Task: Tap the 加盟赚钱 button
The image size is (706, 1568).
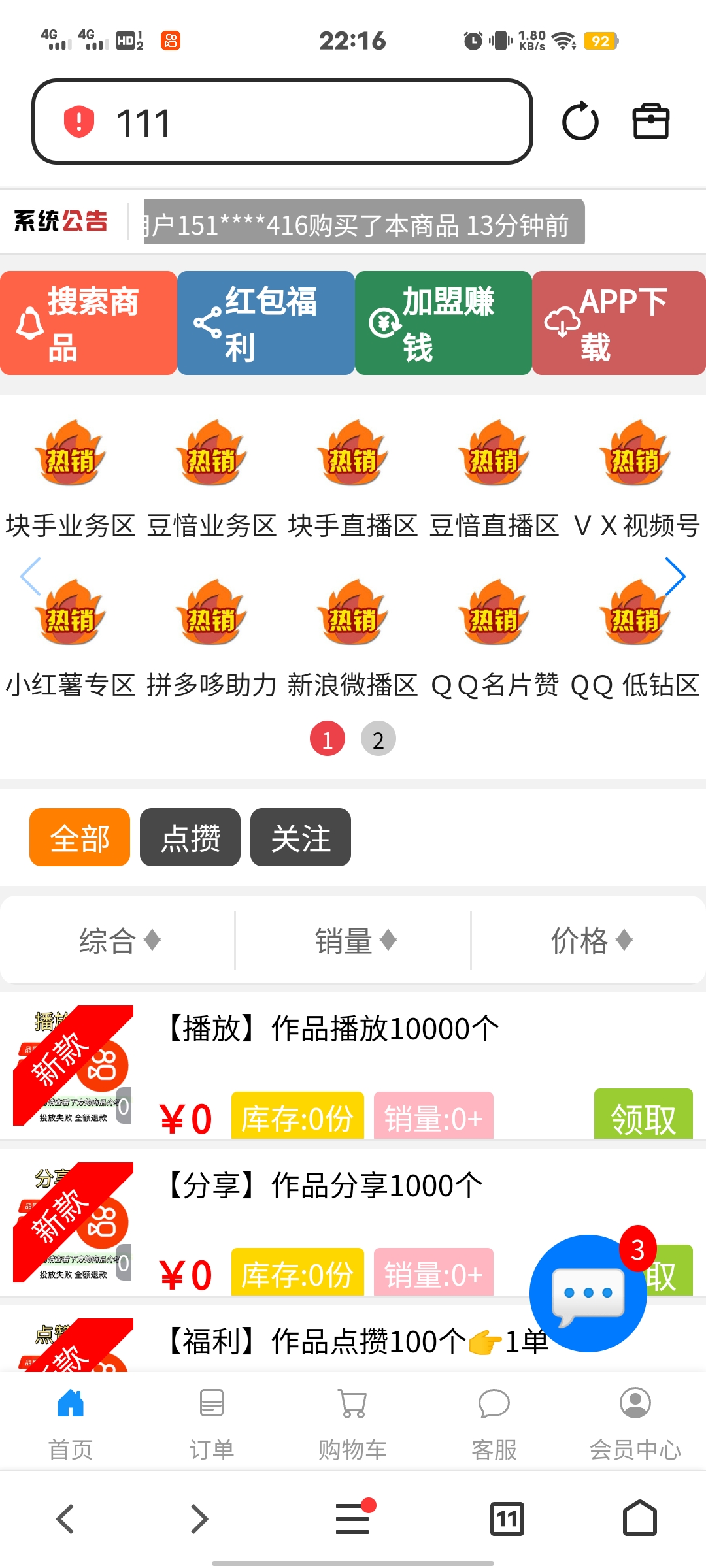Action: coord(443,323)
